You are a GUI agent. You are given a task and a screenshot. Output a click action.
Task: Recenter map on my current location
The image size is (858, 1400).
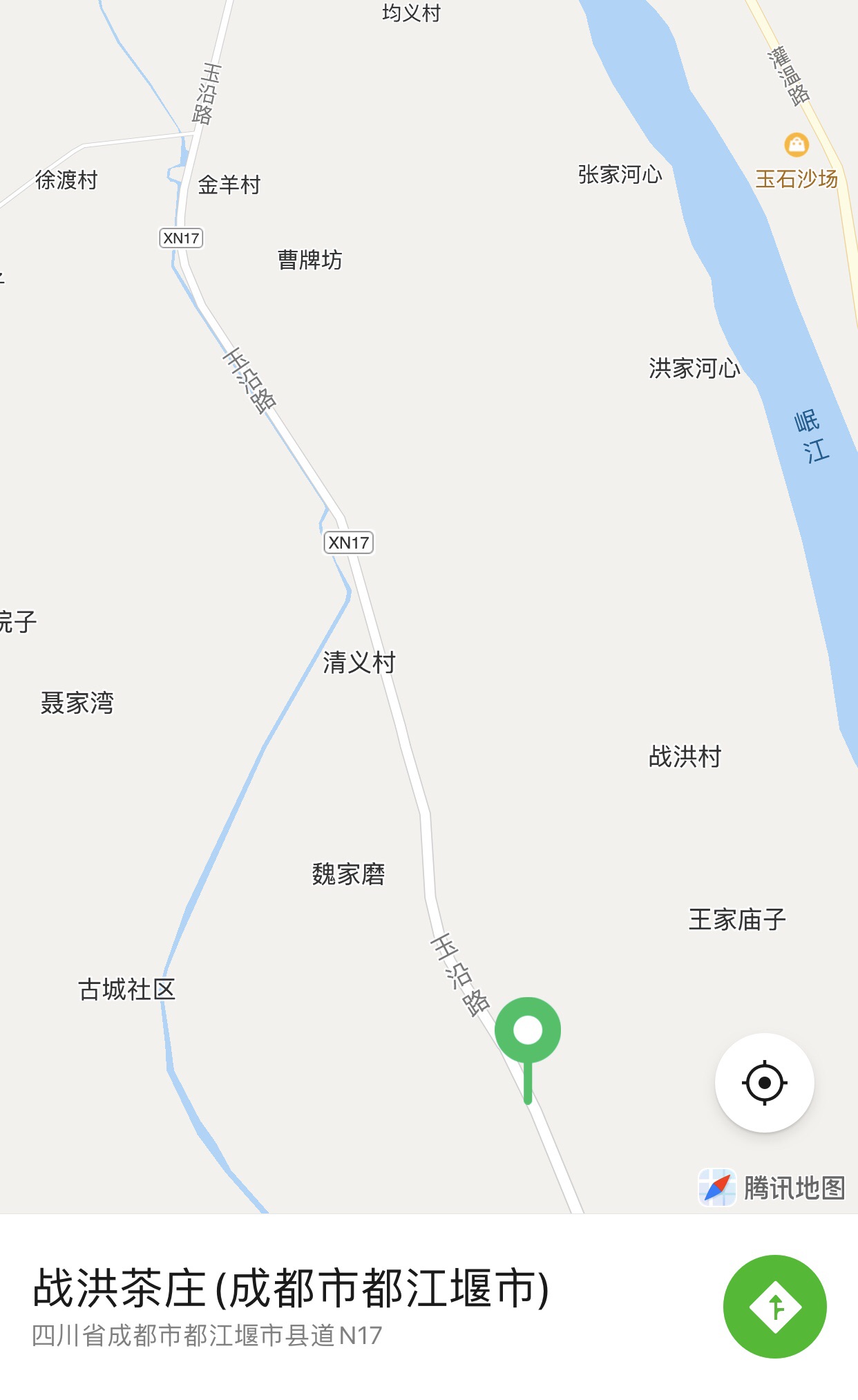tap(764, 1082)
